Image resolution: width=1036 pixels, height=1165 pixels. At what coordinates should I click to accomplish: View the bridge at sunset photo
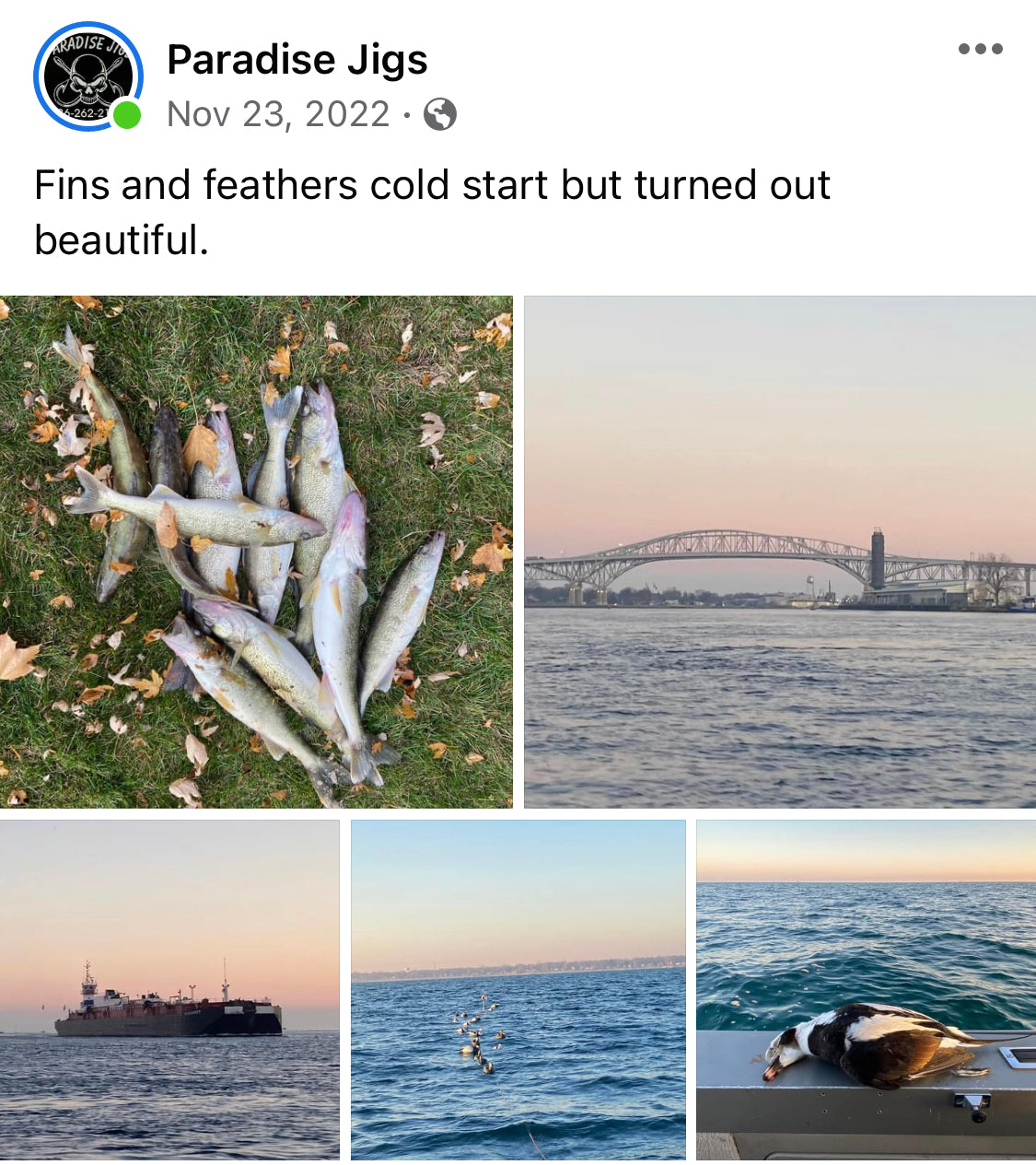pyautogui.click(x=779, y=552)
